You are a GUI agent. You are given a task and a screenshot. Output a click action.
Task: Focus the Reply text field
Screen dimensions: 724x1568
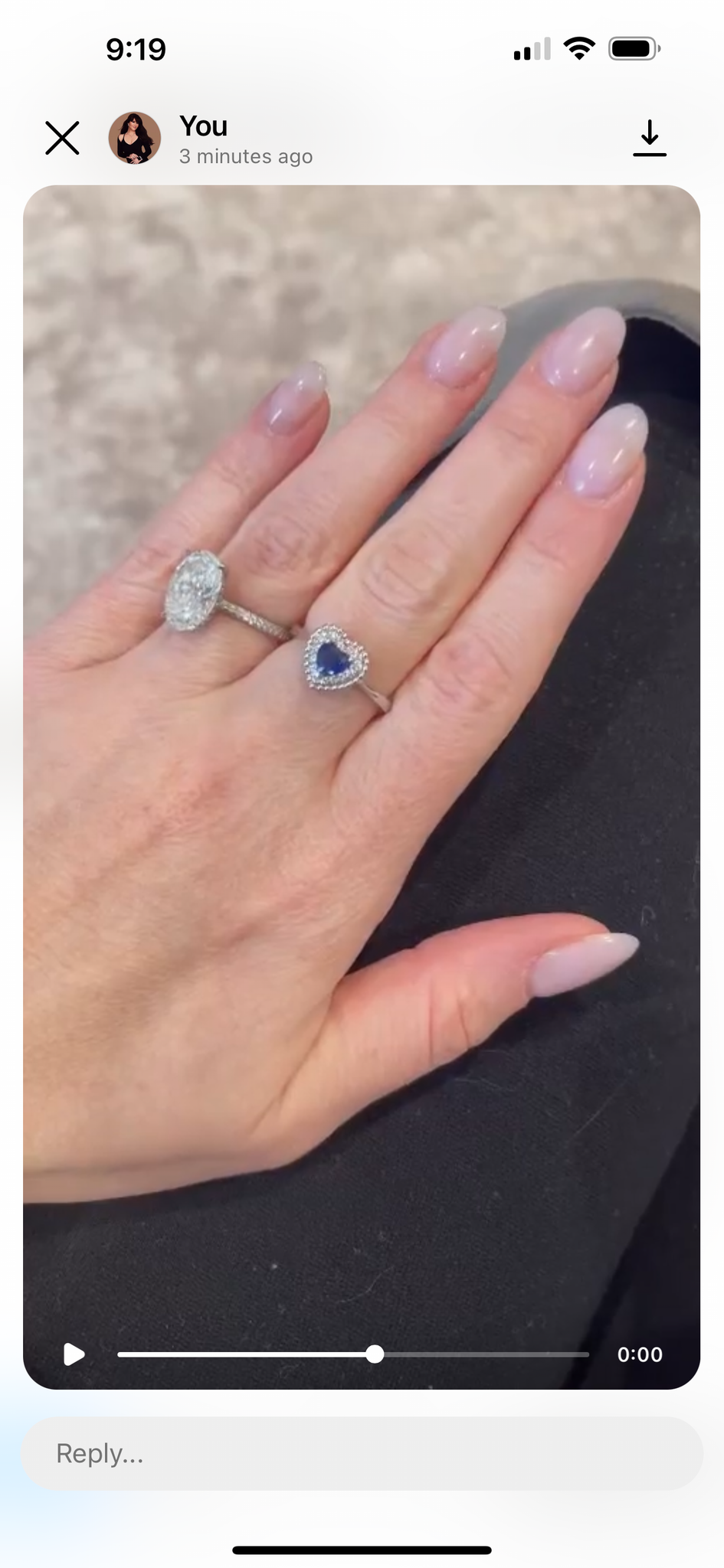click(362, 1453)
